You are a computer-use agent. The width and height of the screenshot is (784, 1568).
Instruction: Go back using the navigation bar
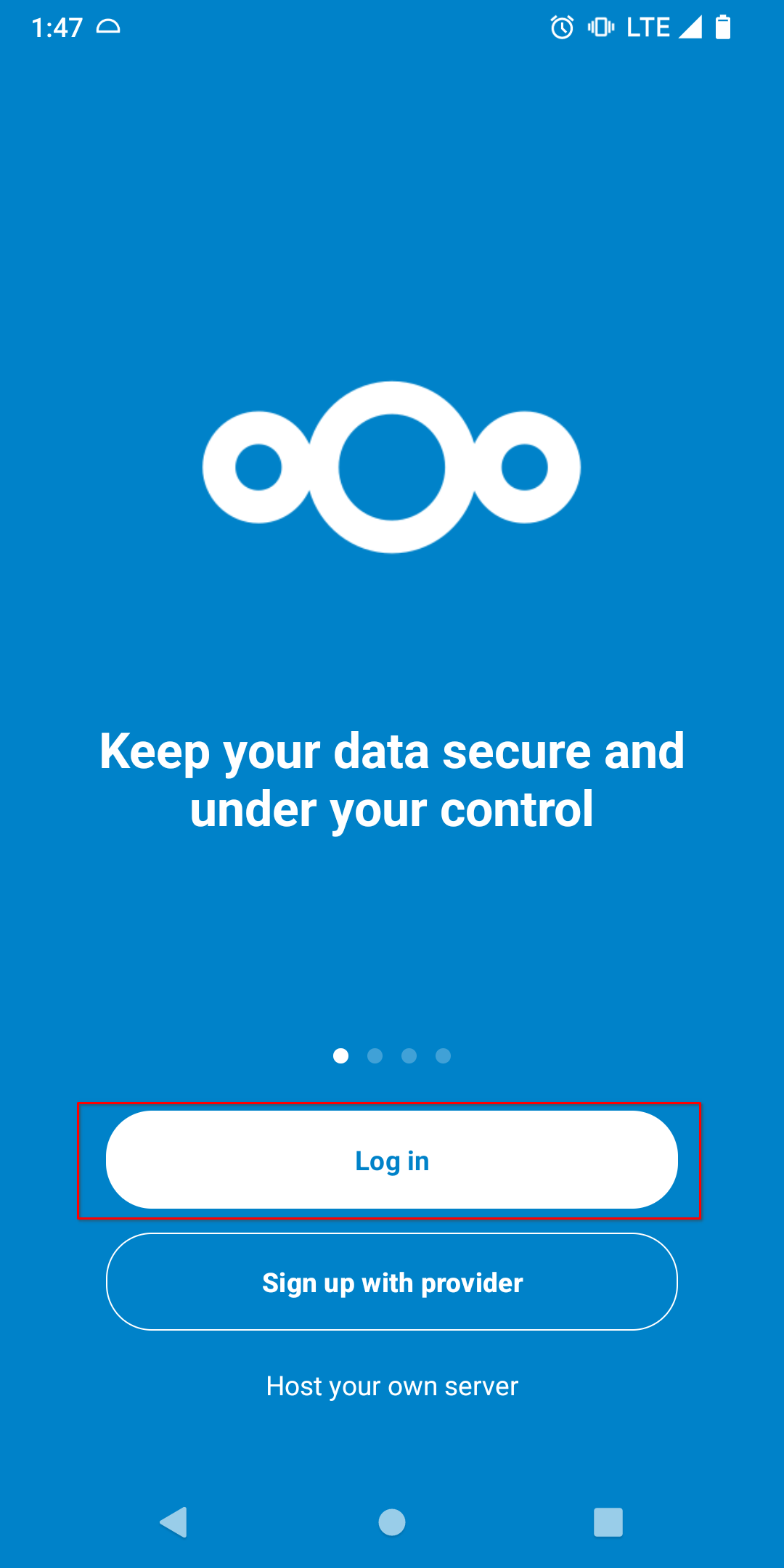(174, 1522)
